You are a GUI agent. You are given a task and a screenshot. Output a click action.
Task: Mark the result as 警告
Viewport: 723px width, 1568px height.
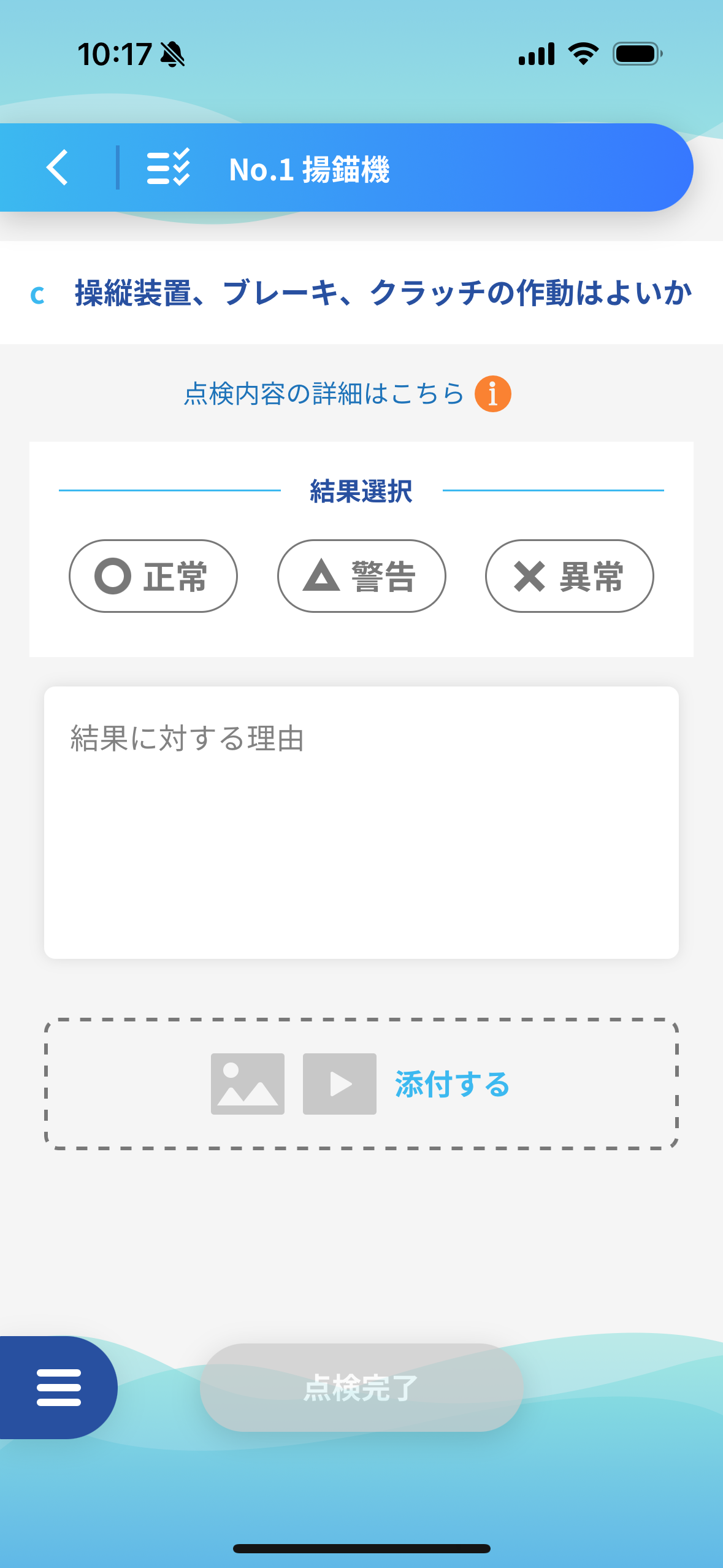[x=361, y=576]
